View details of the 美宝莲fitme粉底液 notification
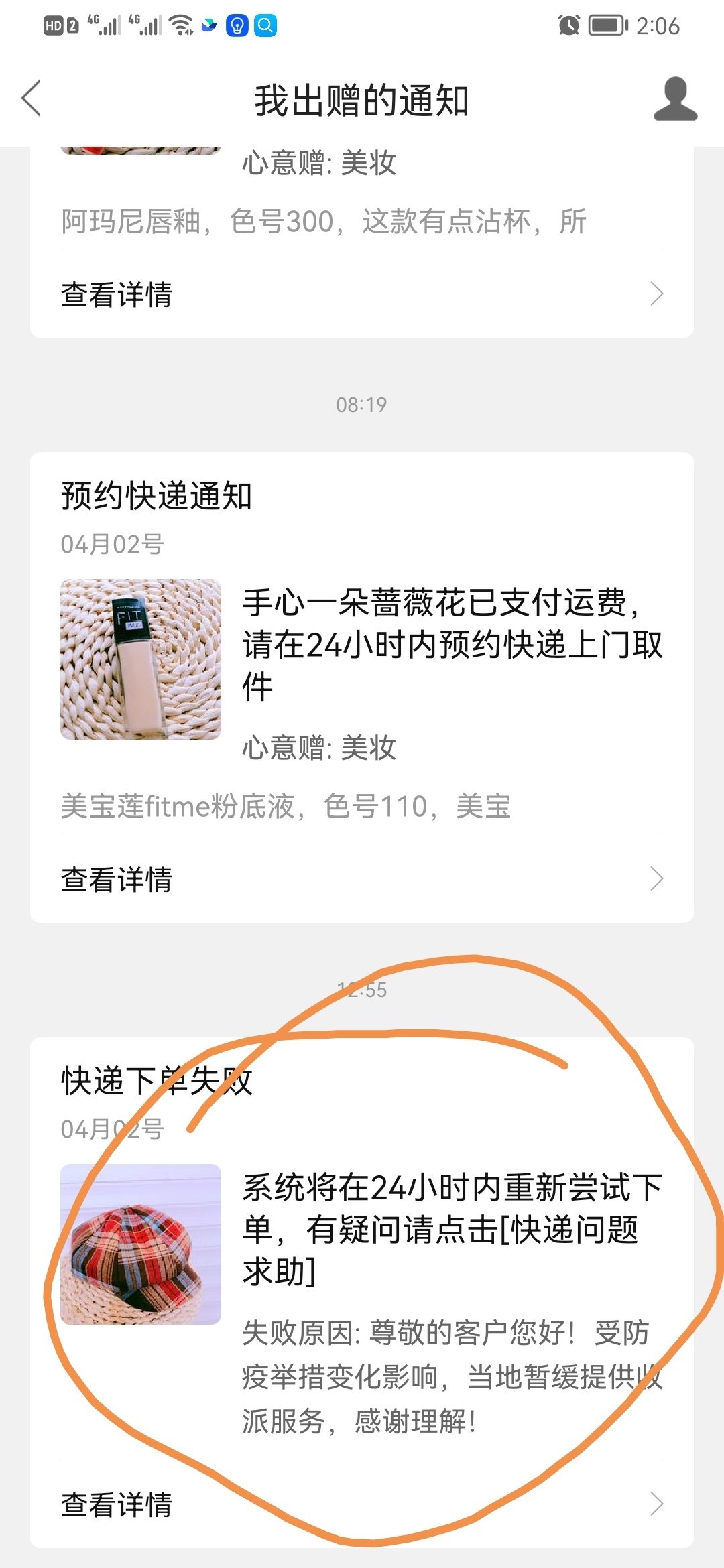 (362, 878)
